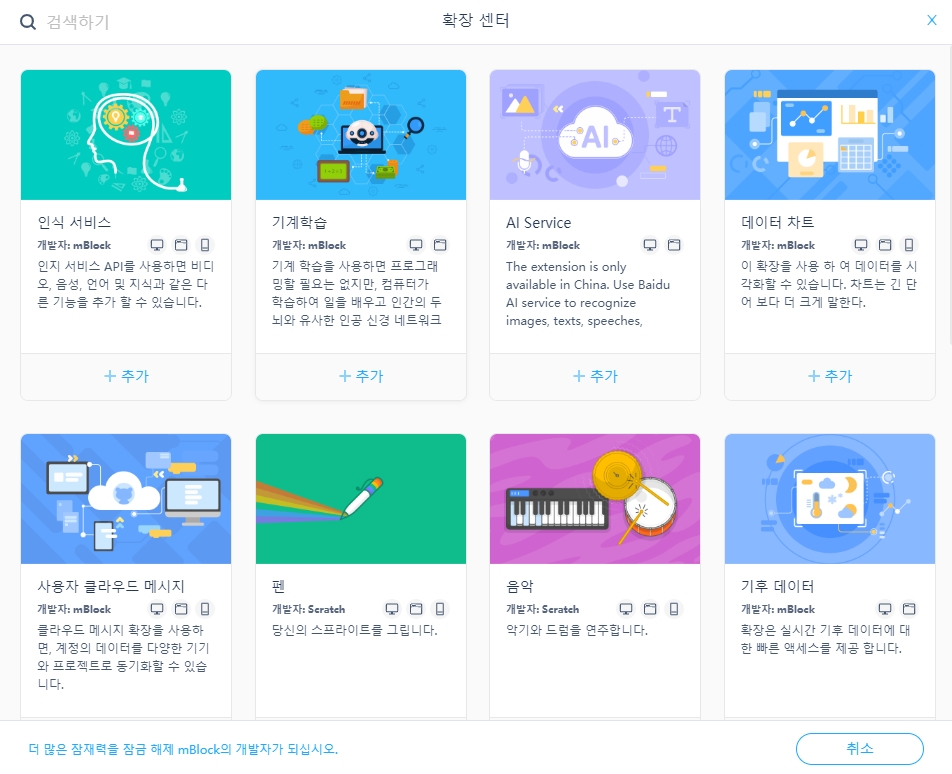
Task: Add the 데이터 차트 extension
Action: coord(830,376)
